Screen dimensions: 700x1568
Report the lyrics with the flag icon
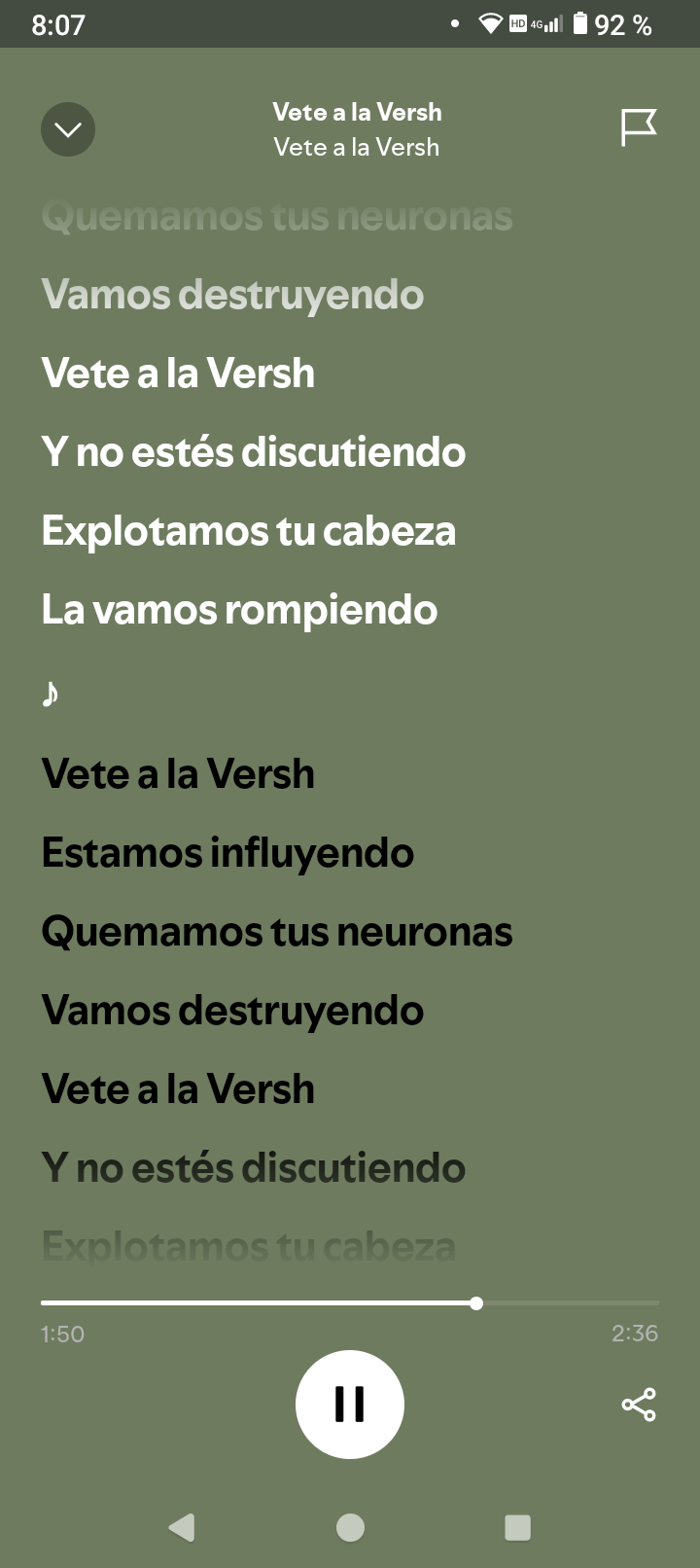639,128
